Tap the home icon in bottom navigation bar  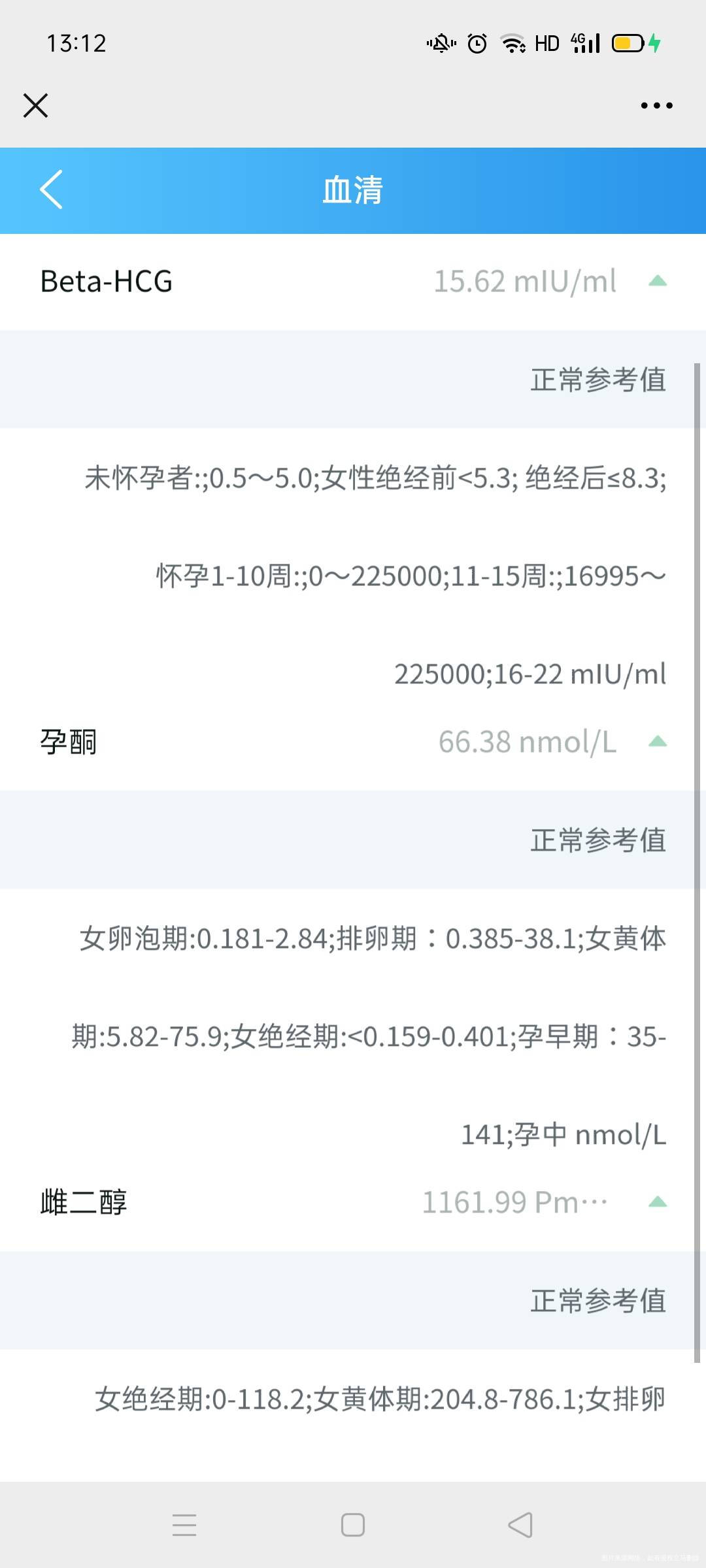(x=352, y=1524)
